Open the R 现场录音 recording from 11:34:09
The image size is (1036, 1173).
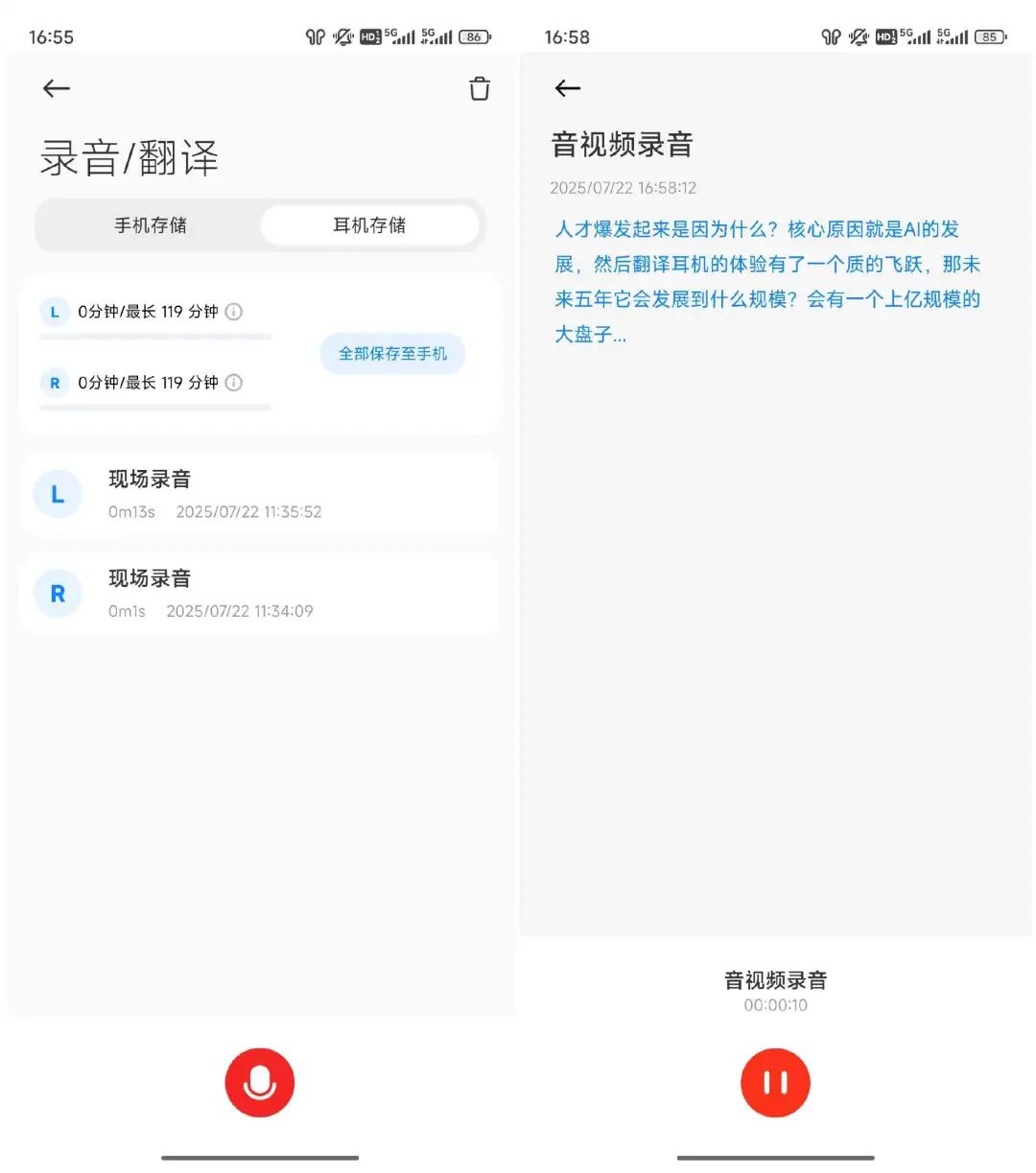pyautogui.click(x=259, y=594)
